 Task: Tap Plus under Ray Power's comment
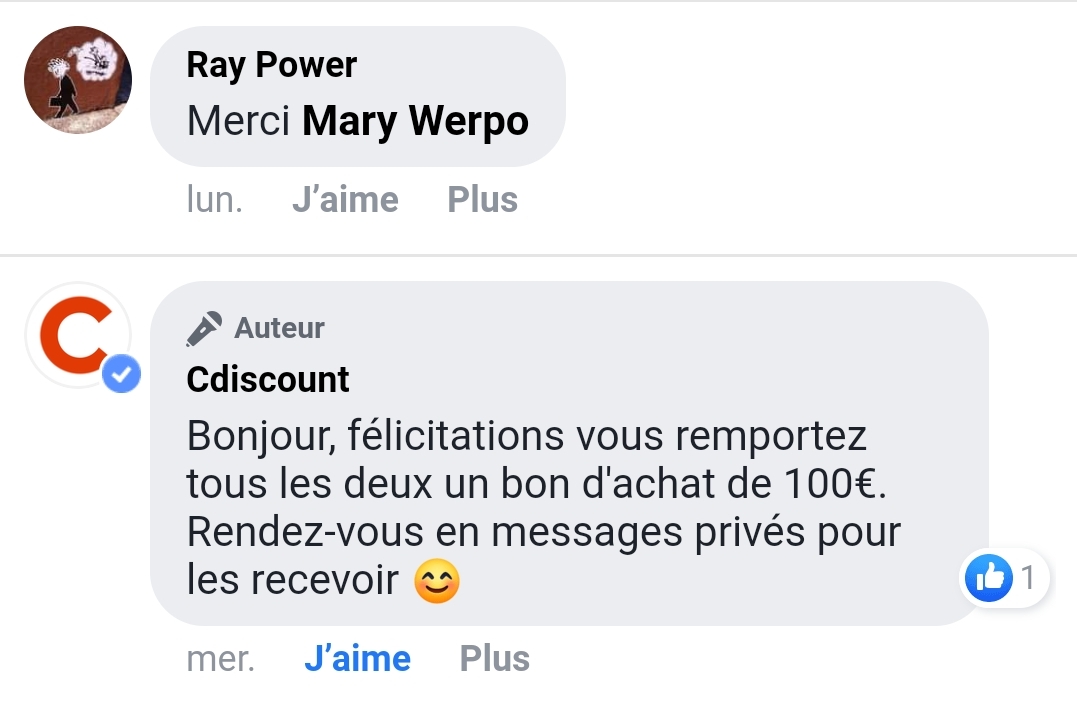[482, 200]
